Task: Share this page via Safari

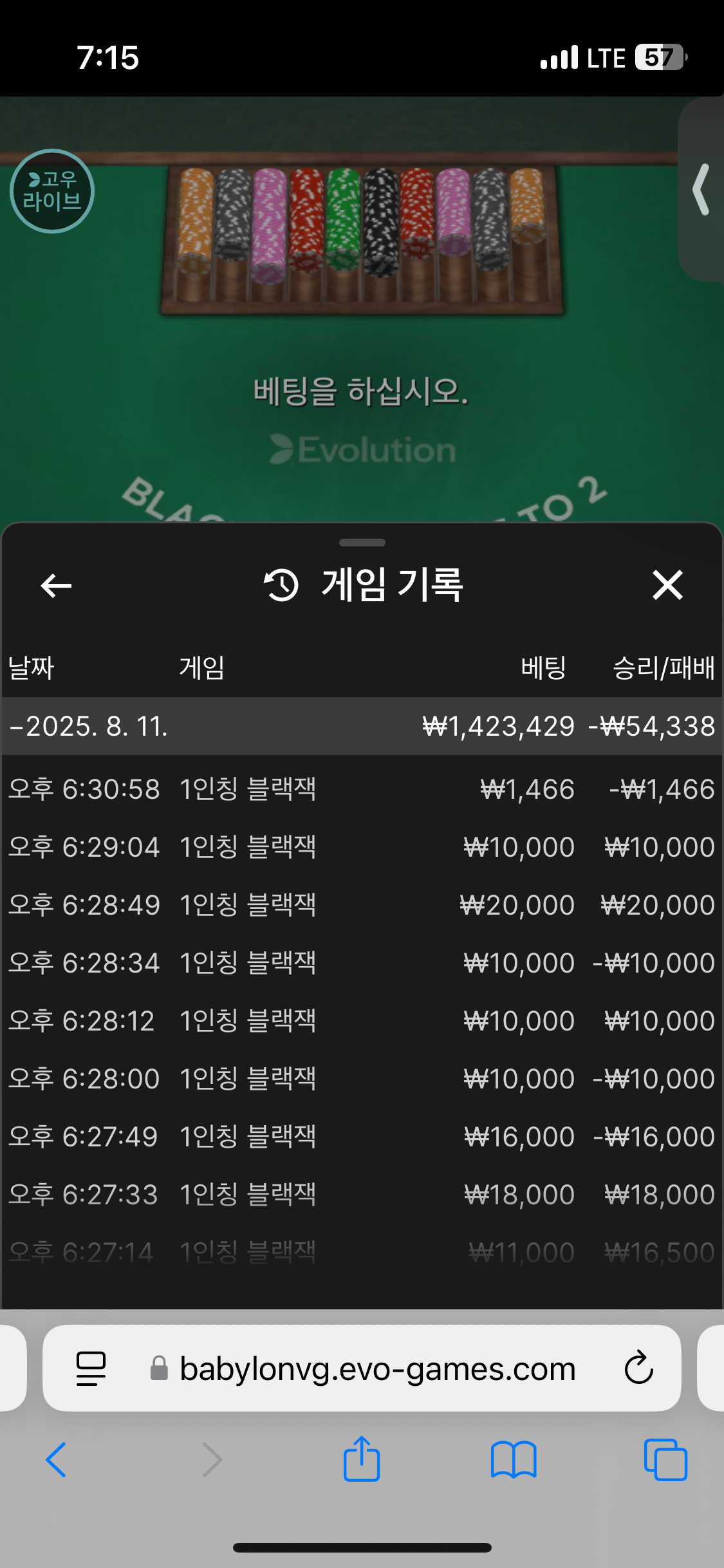Action: (x=362, y=1459)
